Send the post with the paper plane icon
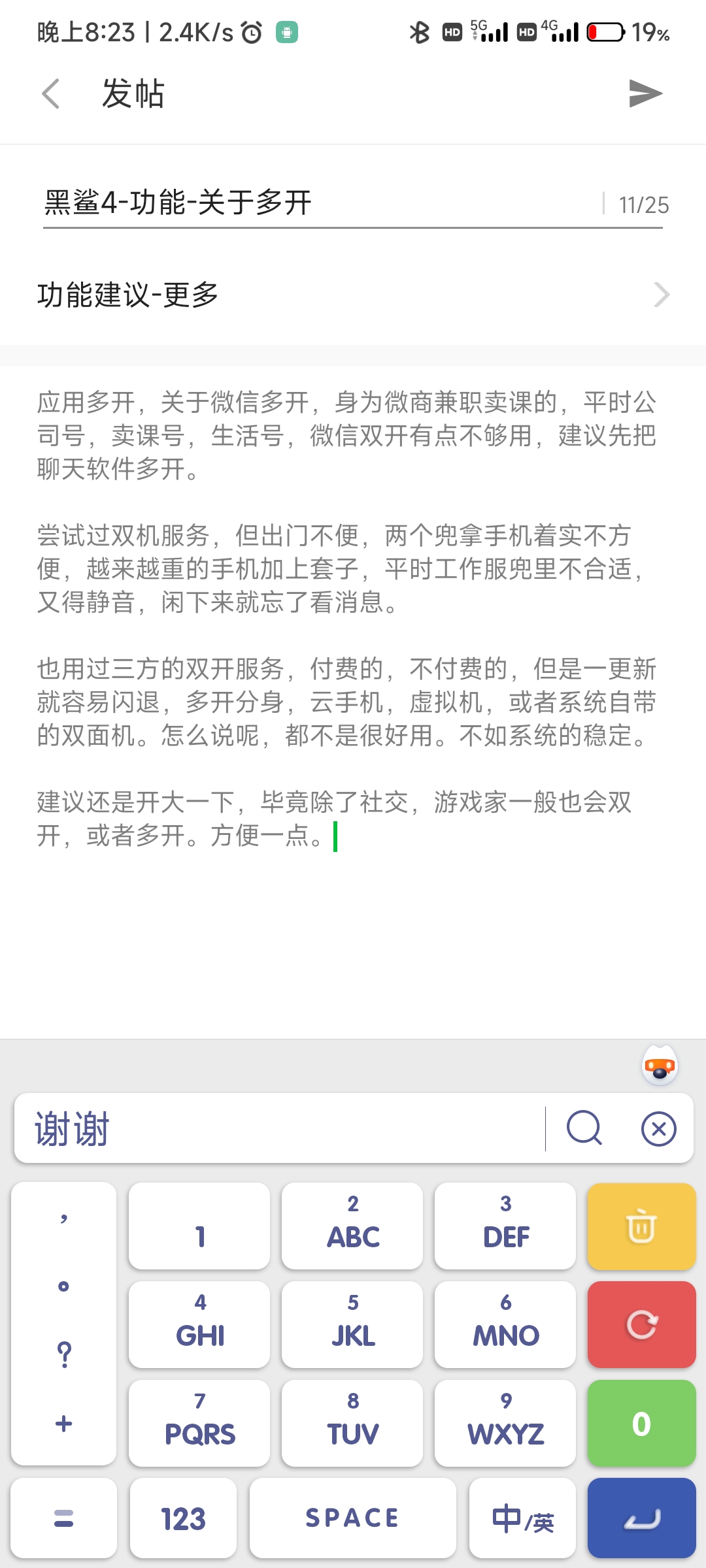 click(645, 93)
